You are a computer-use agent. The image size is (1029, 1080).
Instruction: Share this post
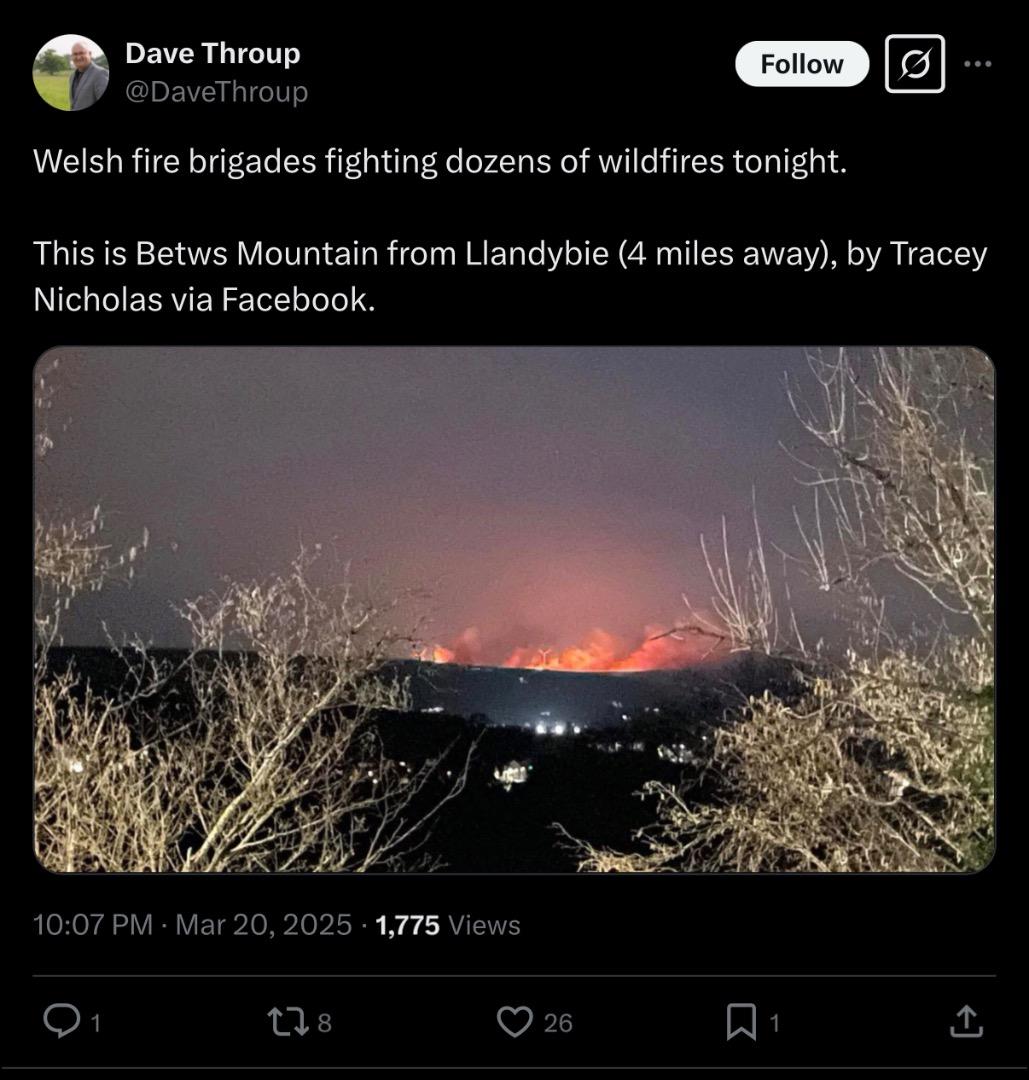pos(965,1021)
